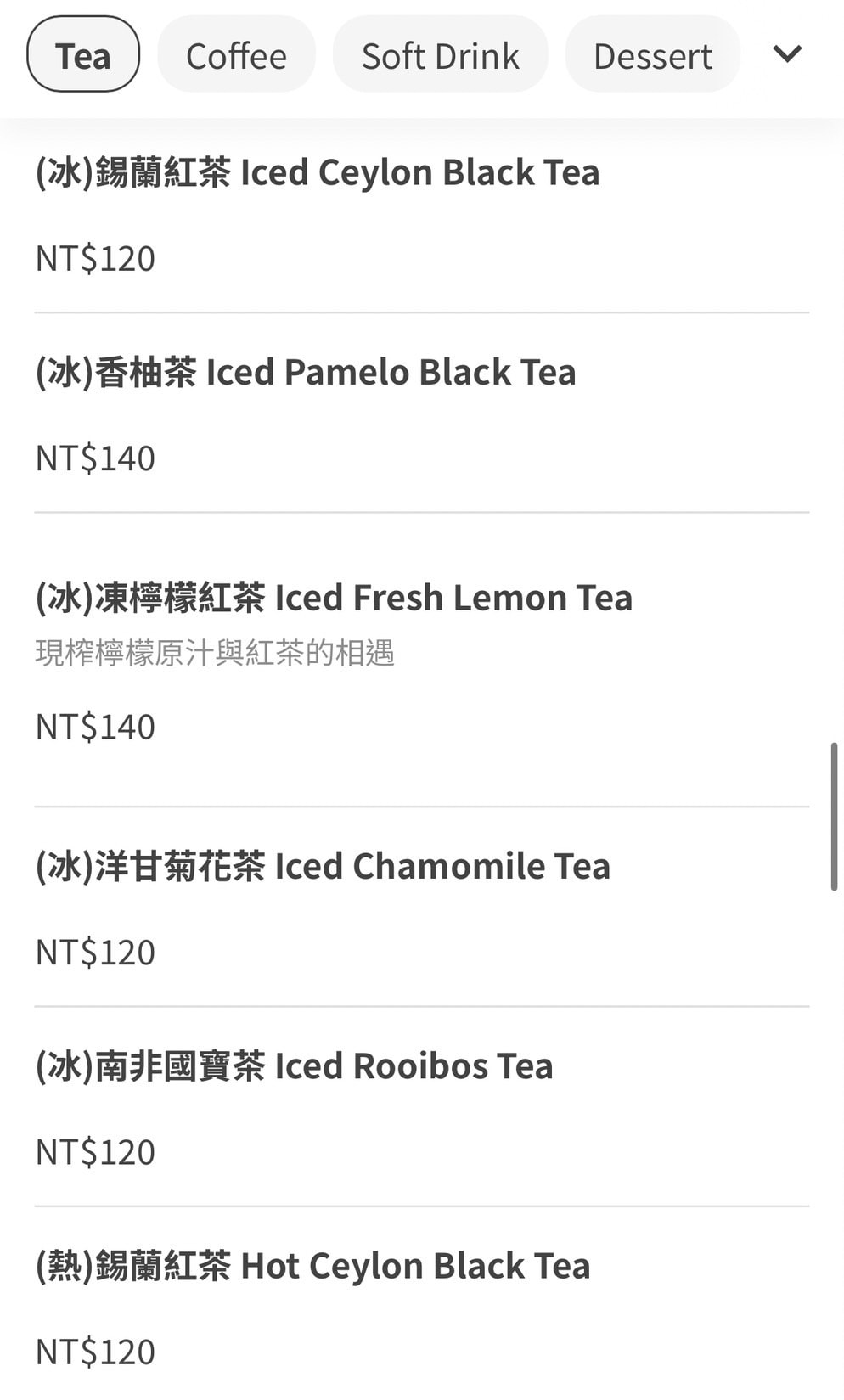This screenshot has height=1400, width=844.
Task: Open Iced Ceylon Black Tea item
Action: tap(318, 173)
